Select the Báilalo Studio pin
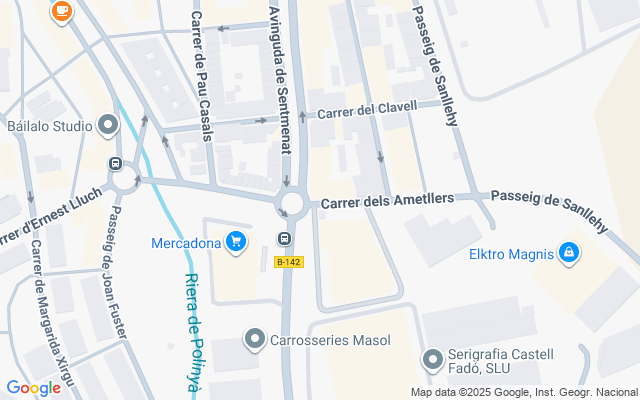The height and width of the screenshot is (400, 640). click(x=108, y=126)
